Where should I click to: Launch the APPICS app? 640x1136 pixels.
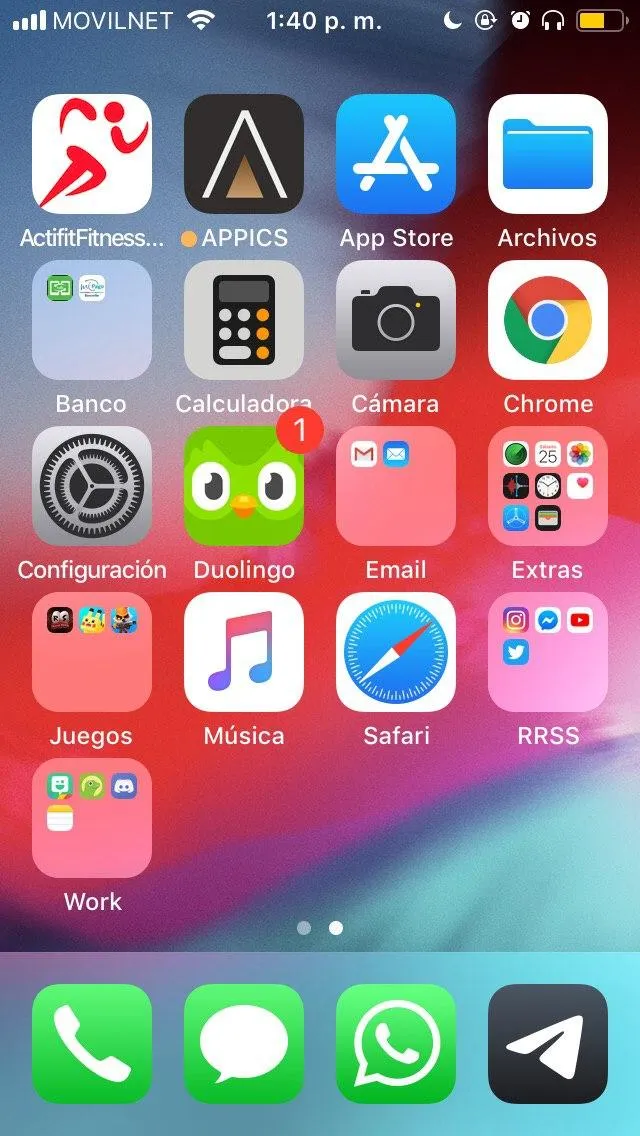tap(244, 154)
